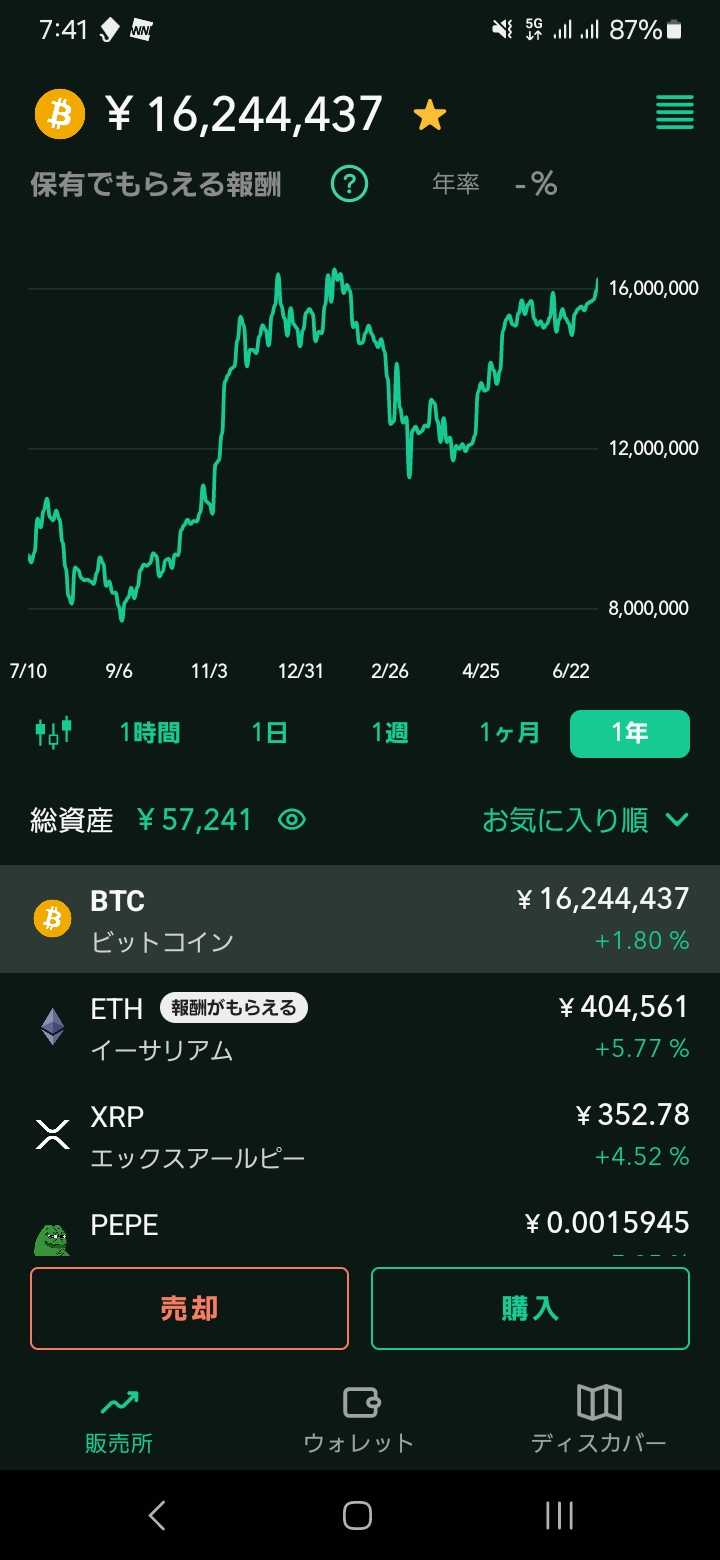Tap the 売却 sell button
720x1560 pixels.
190,1309
